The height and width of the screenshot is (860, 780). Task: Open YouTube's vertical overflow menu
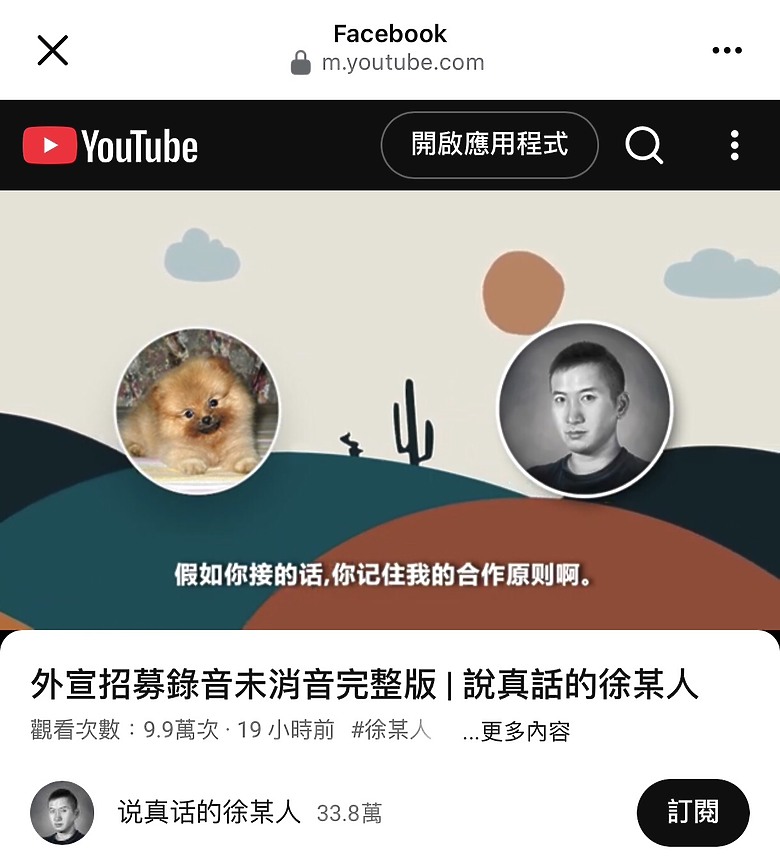coord(735,145)
